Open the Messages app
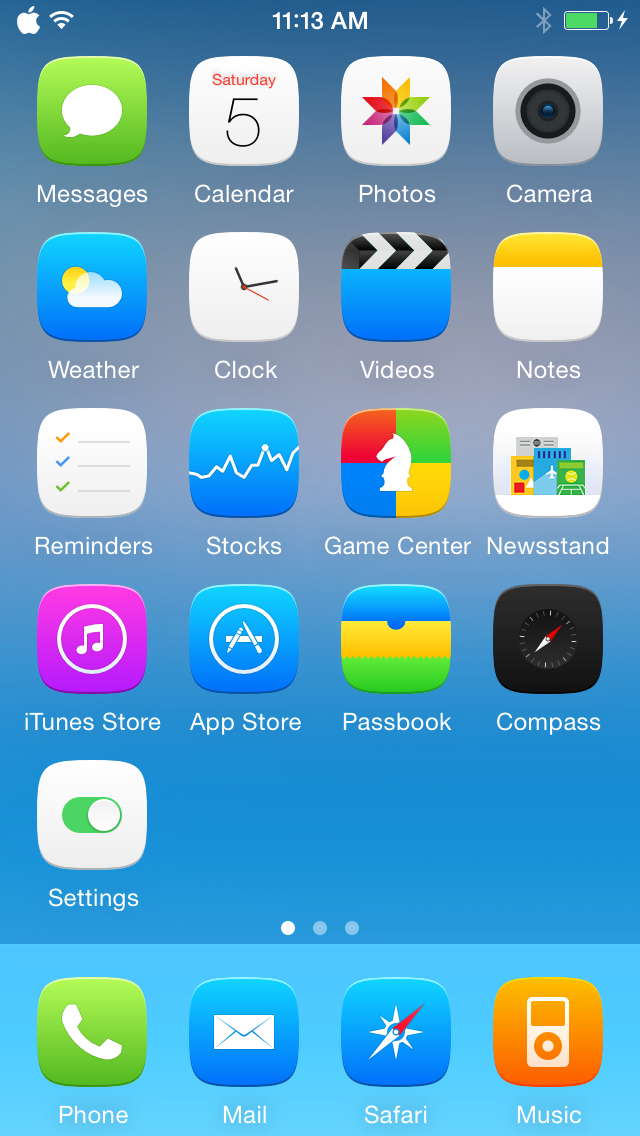 (x=92, y=111)
